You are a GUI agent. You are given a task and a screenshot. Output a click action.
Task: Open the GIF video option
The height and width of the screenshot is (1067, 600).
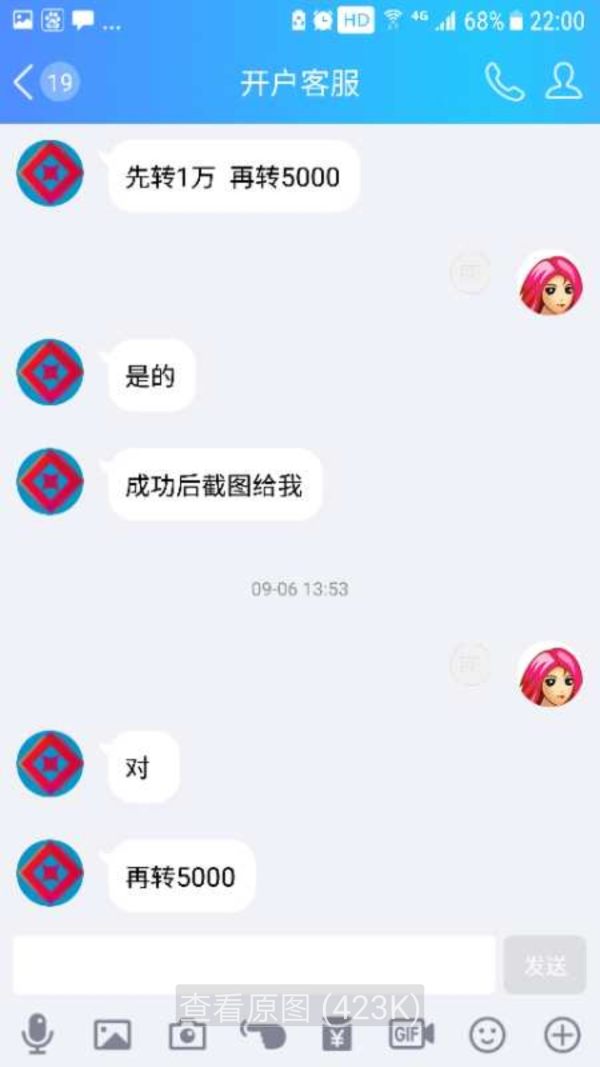pos(411,1034)
